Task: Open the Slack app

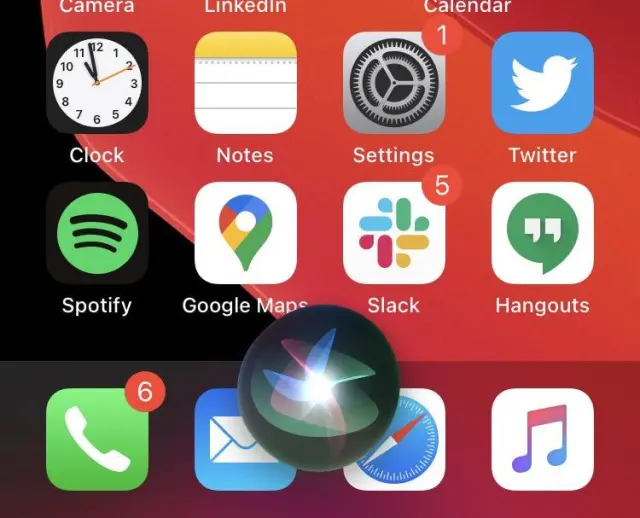Action: pyautogui.click(x=393, y=233)
